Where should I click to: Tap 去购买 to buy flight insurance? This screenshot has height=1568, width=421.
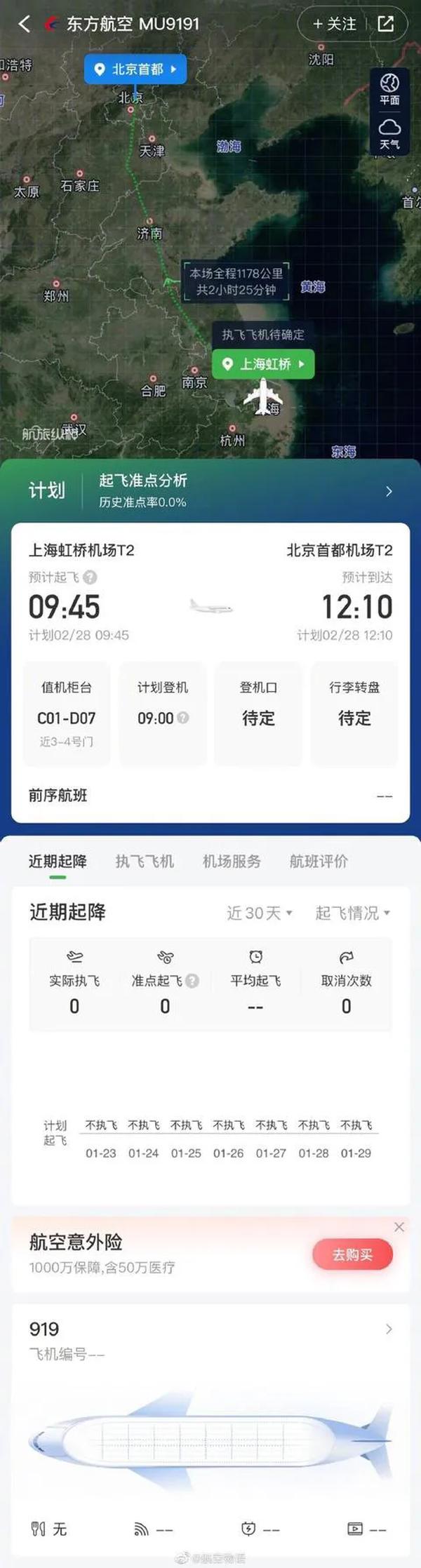(x=352, y=1254)
